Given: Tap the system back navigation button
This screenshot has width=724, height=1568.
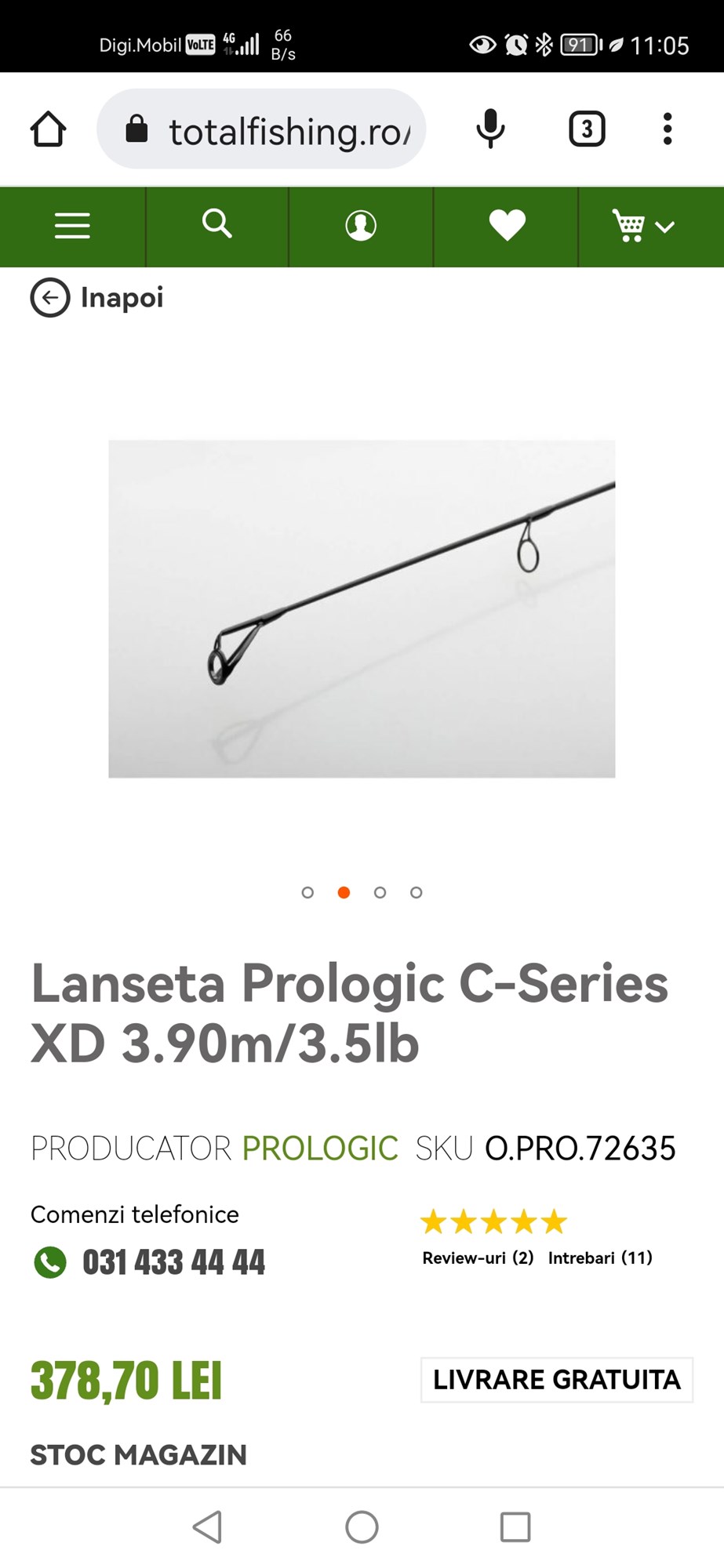Looking at the screenshot, I should pos(208,1527).
